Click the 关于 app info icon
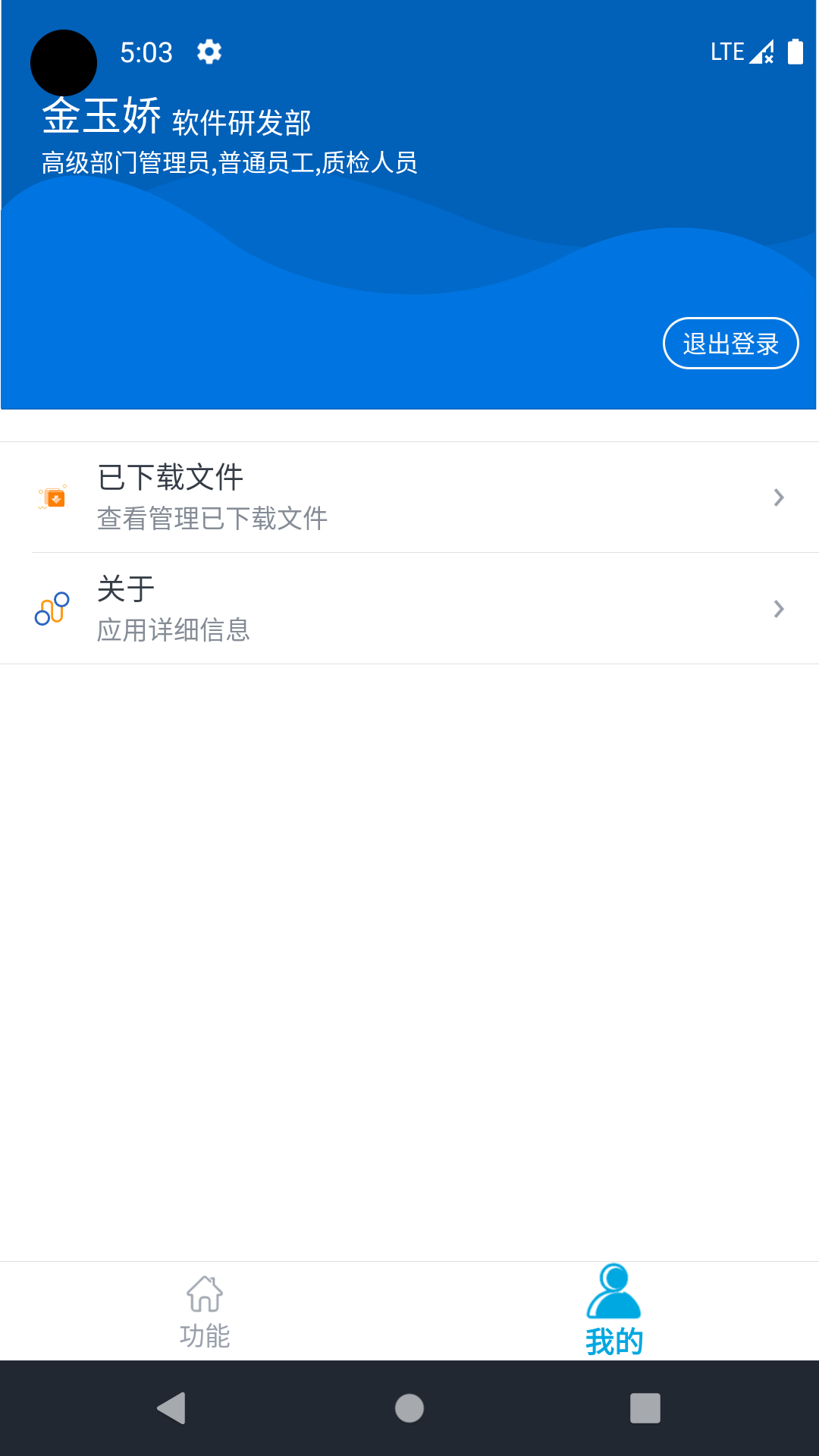The width and height of the screenshot is (819, 1456). [x=50, y=608]
